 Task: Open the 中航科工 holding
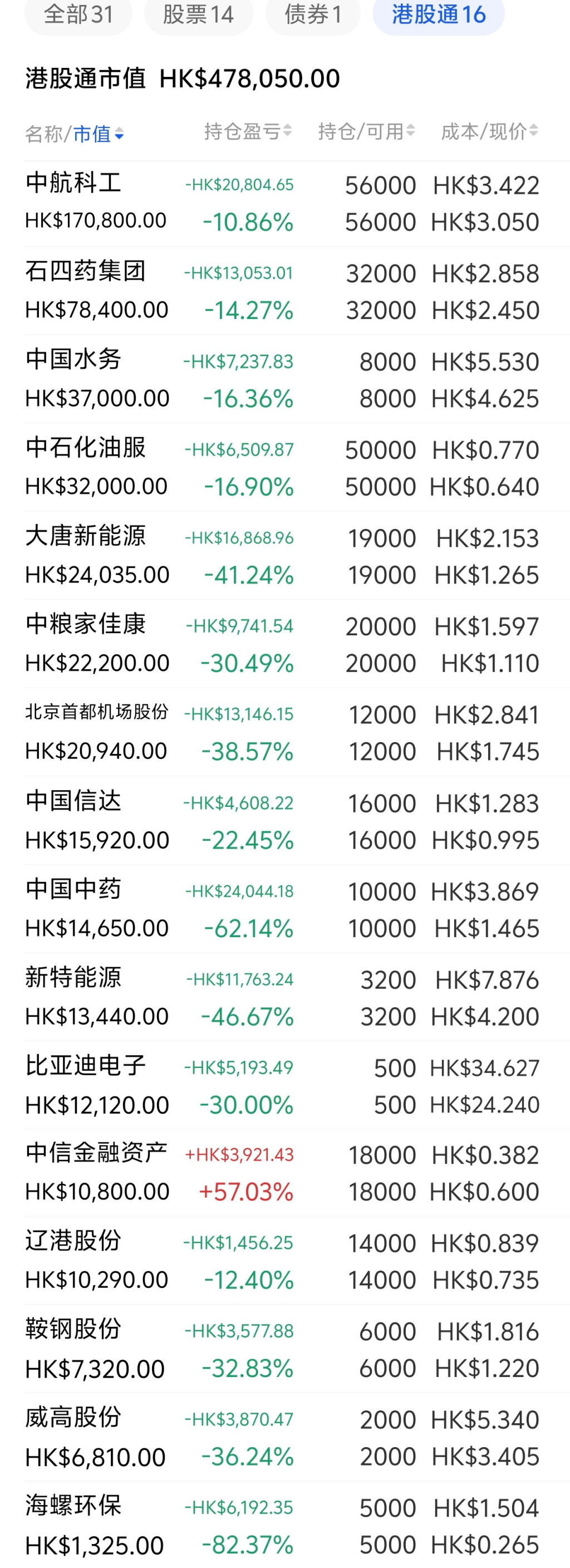(297, 203)
